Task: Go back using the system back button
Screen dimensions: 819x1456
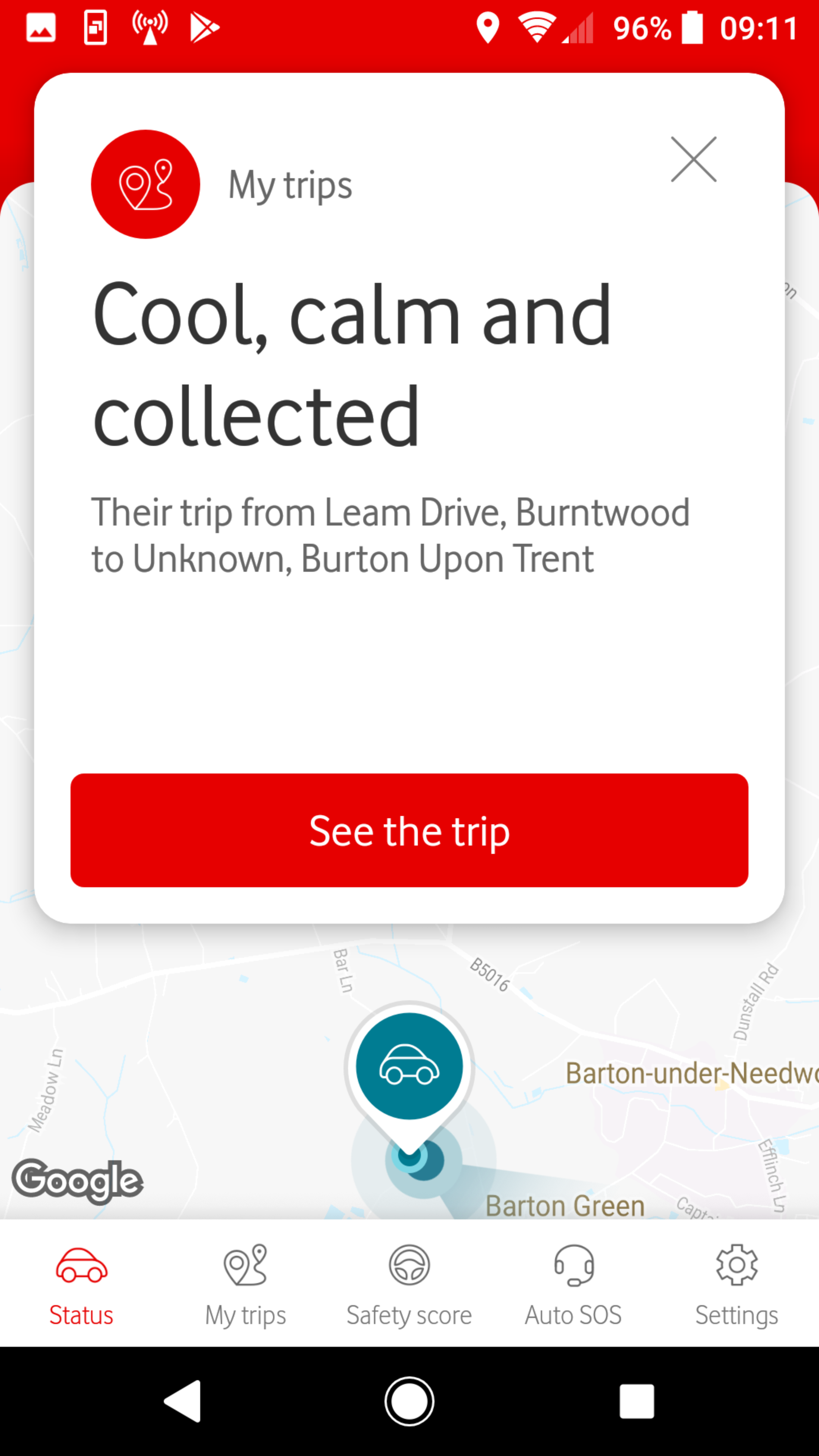Action: coord(182,1401)
